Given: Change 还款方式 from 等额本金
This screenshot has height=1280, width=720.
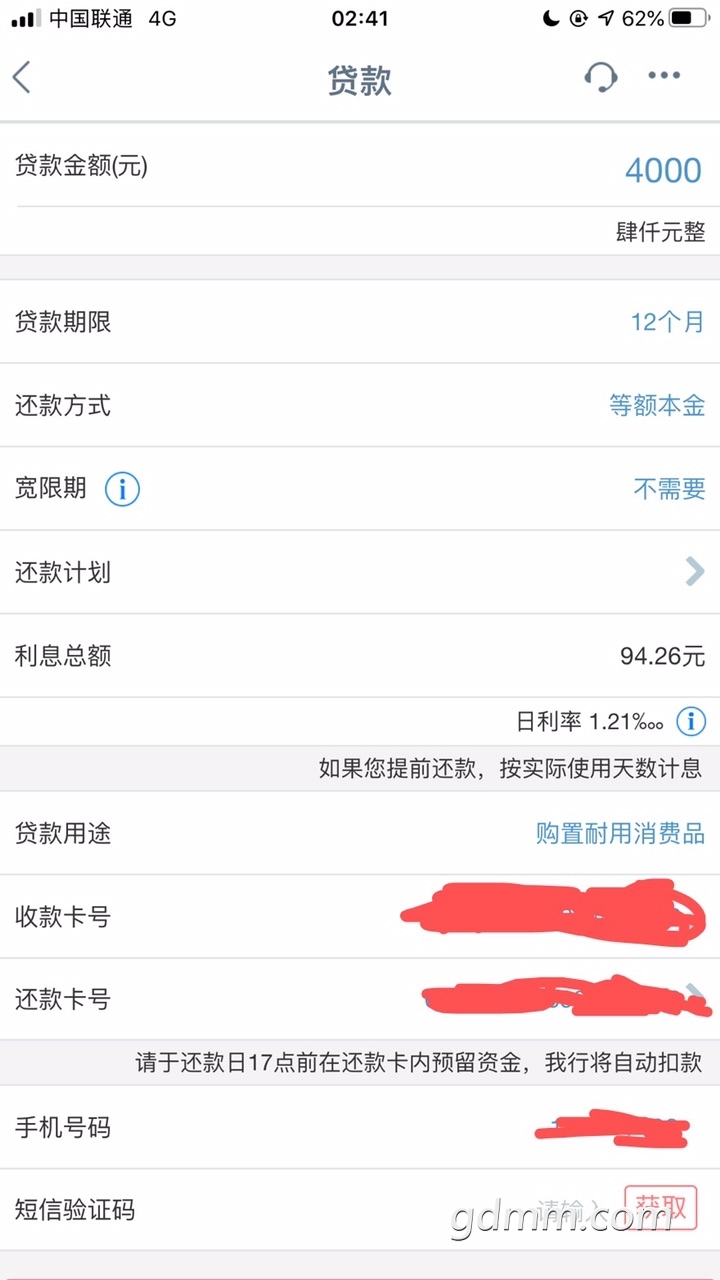Looking at the screenshot, I should point(657,405).
